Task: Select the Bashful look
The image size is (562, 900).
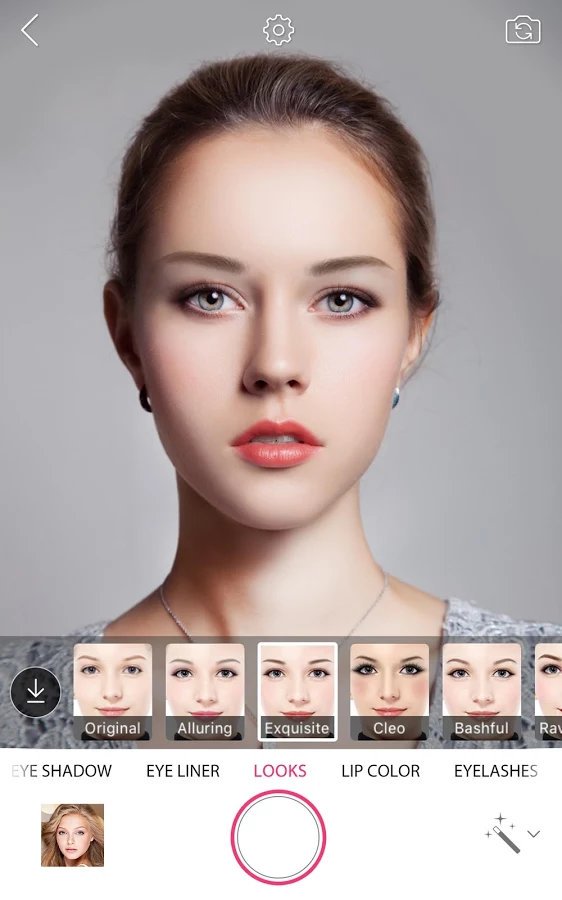Action: (x=482, y=692)
